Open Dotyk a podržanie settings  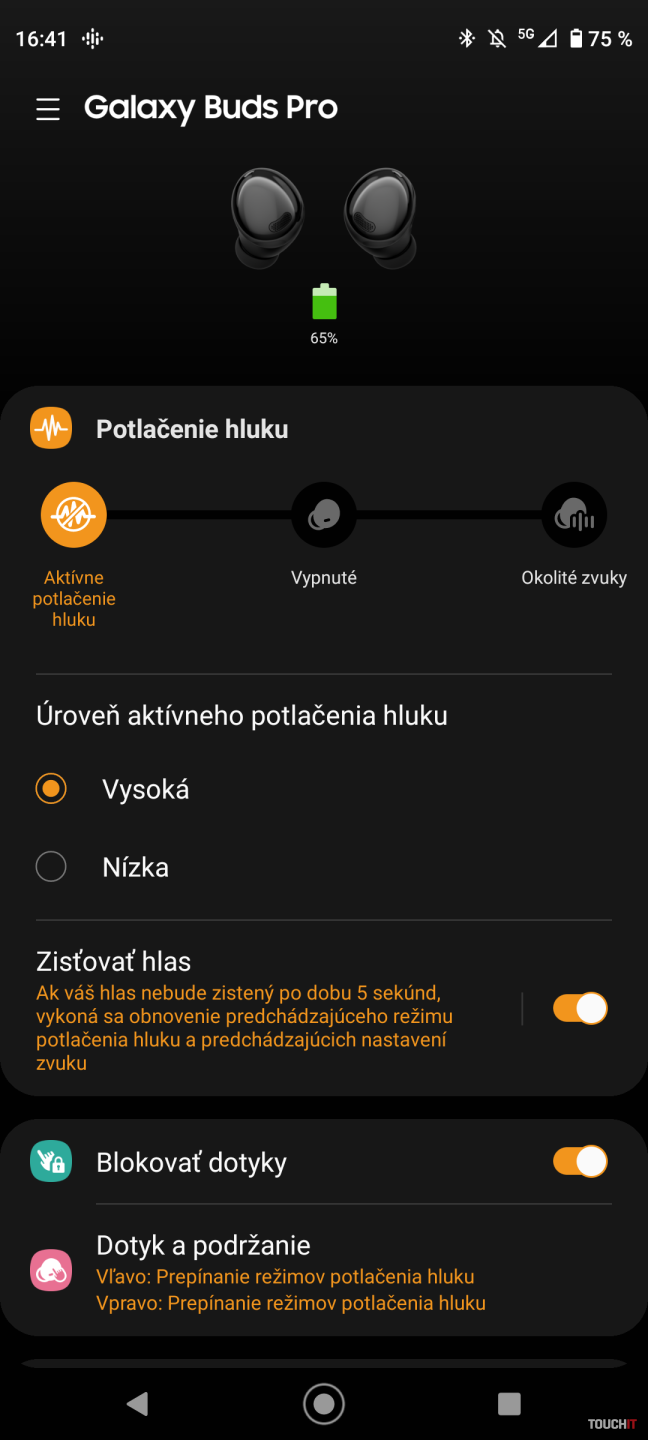tap(290, 1272)
